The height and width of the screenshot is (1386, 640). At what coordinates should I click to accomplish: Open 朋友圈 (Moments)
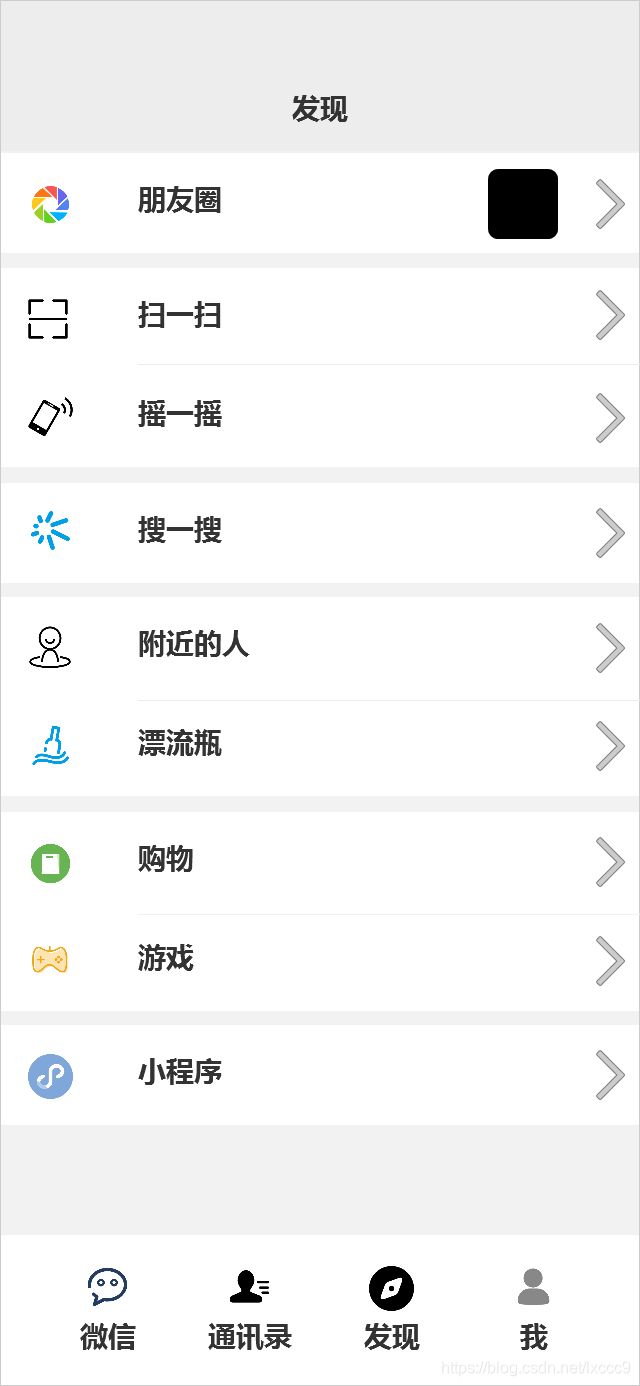point(320,203)
